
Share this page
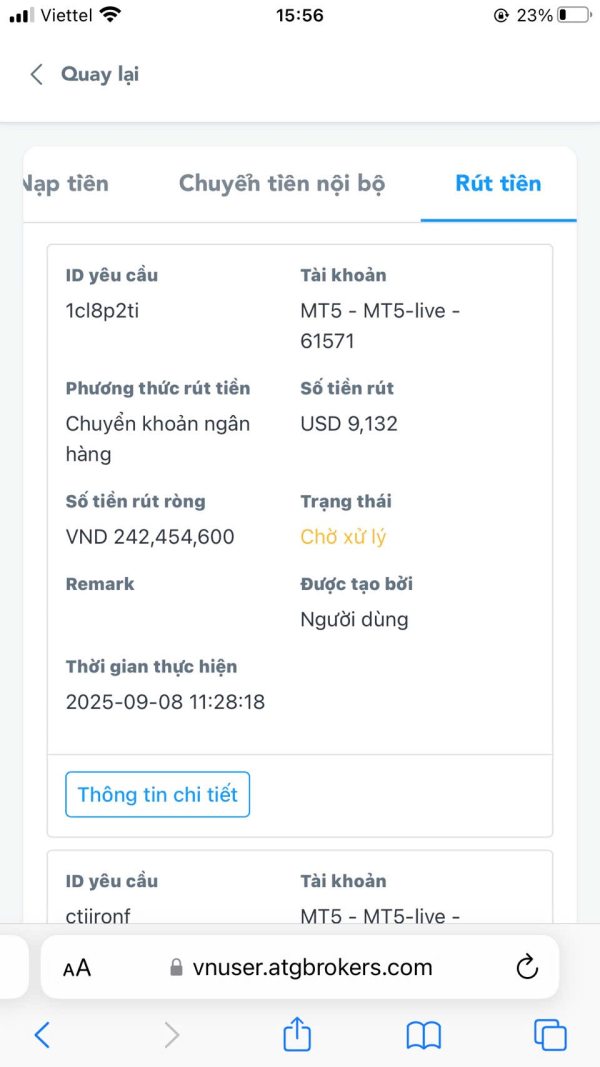pos(297,1034)
